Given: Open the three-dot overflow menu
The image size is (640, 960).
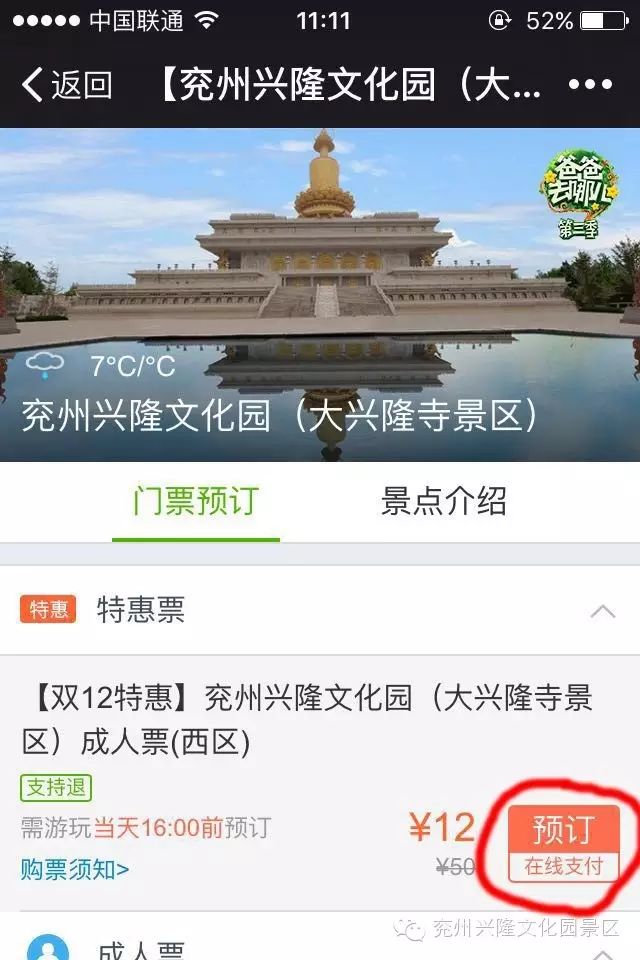Looking at the screenshot, I should tap(589, 85).
